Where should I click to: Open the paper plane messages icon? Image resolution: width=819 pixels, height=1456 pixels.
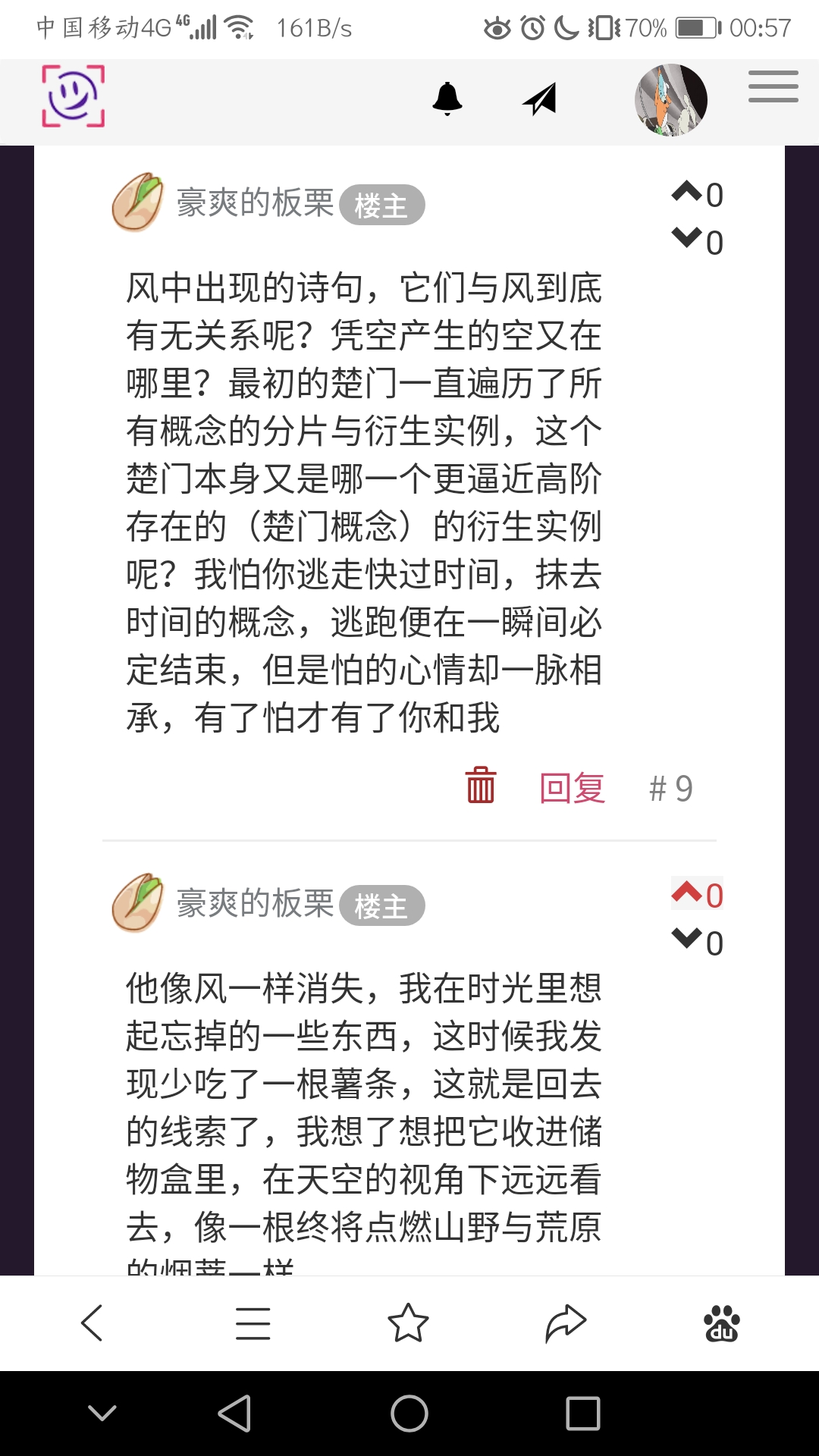[540, 99]
